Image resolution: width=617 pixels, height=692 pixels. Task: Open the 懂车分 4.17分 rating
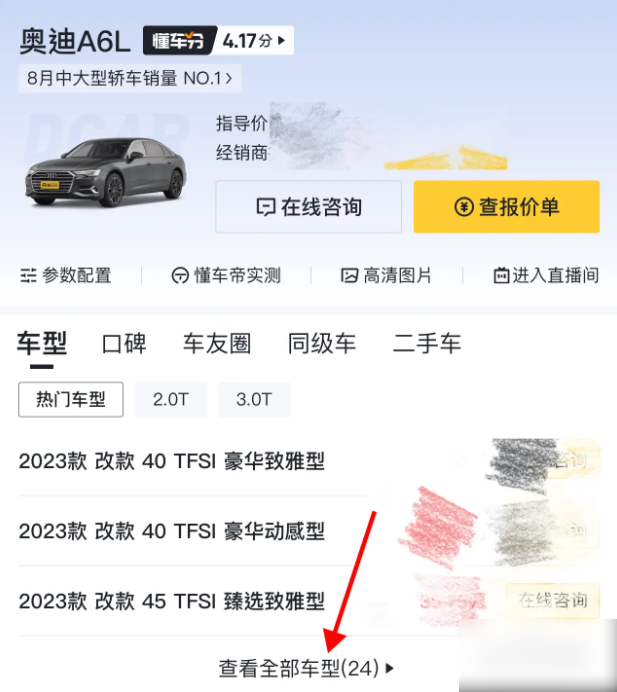click(217, 41)
